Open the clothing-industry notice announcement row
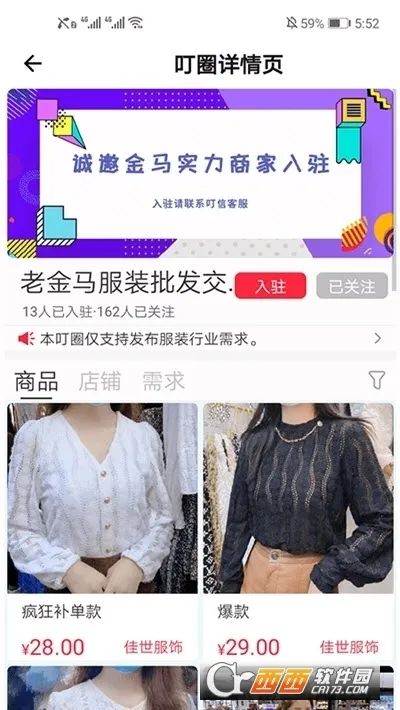400x710 pixels. (200, 339)
